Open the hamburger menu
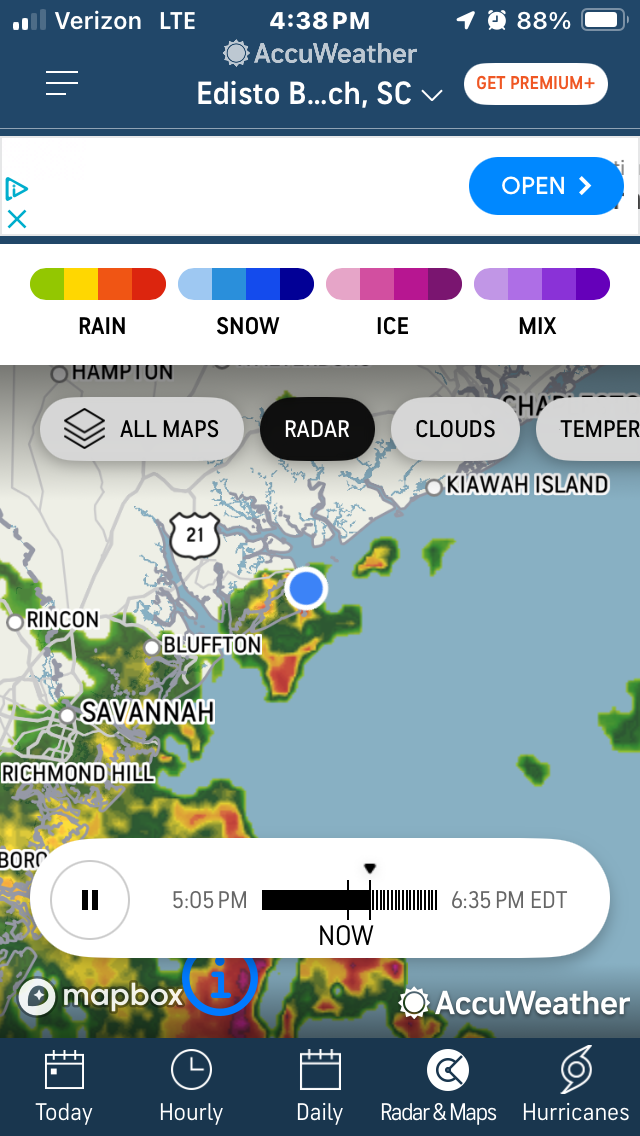 (62, 83)
